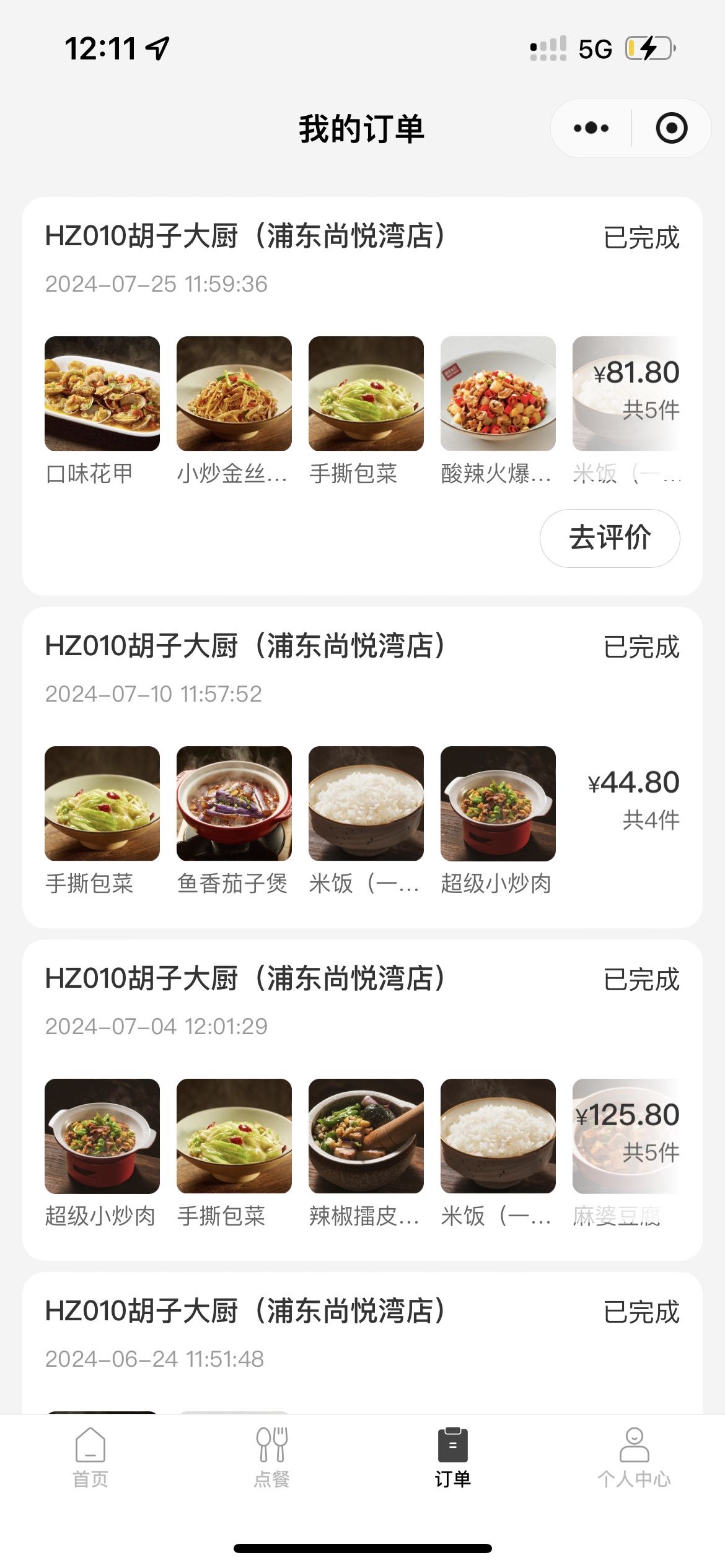Image resolution: width=725 pixels, height=1568 pixels.
Task: Close the mini program via circle icon
Action: [x=672, y=128]
